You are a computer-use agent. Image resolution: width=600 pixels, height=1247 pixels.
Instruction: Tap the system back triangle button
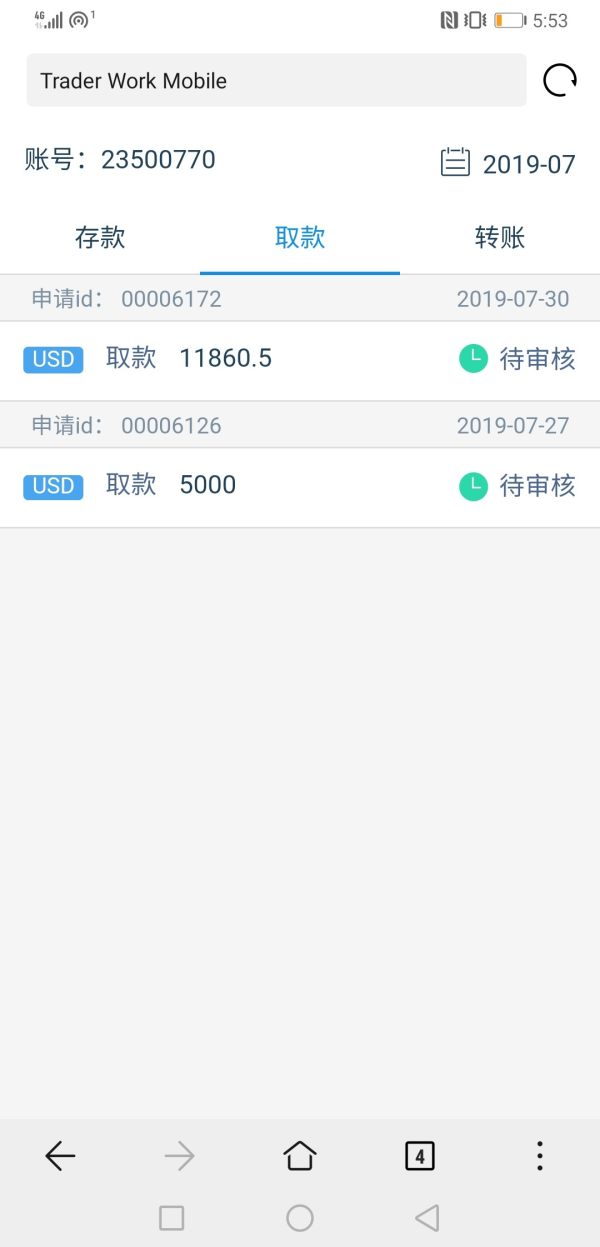click(427, 1218)
